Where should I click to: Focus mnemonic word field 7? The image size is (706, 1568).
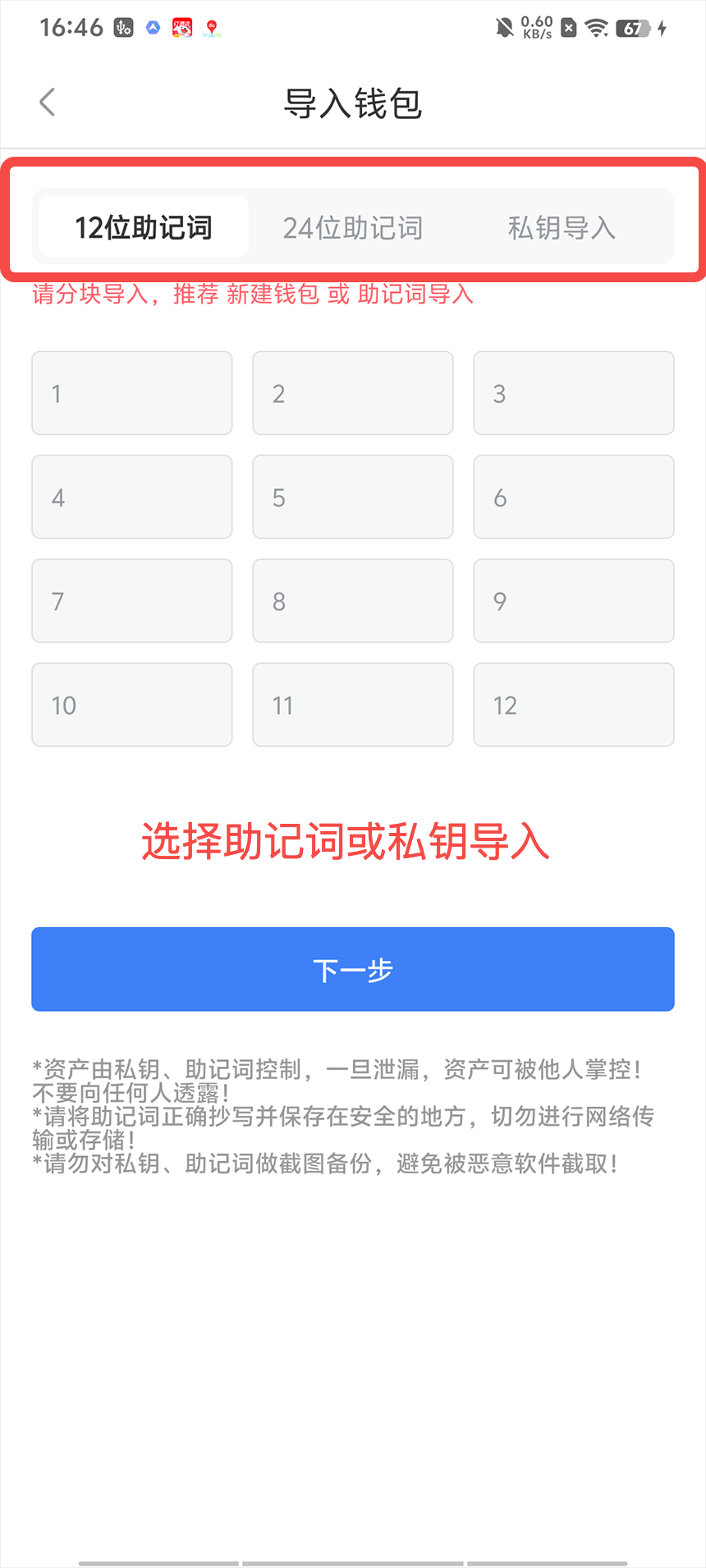(132, 601)
